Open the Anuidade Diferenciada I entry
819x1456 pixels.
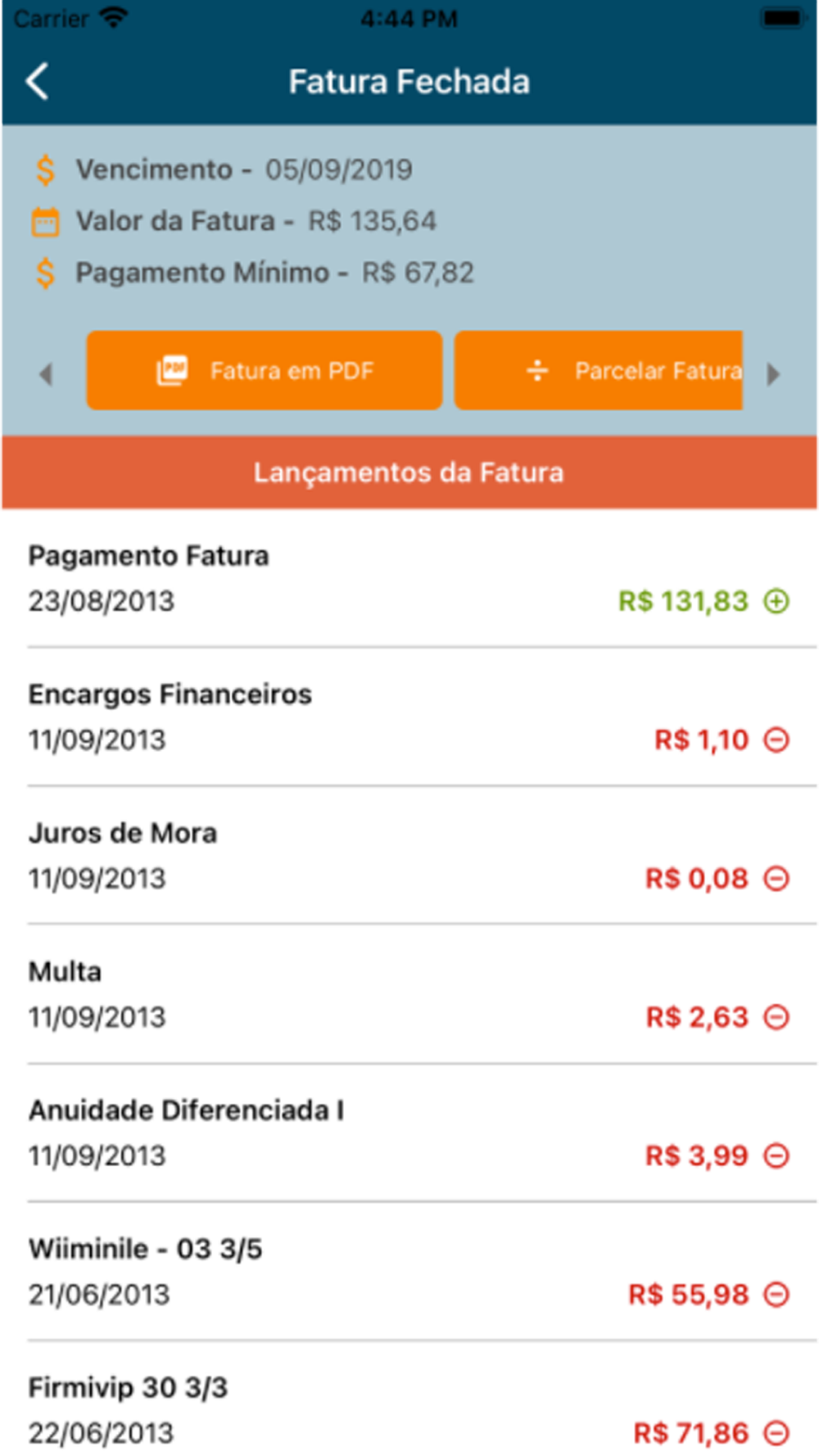pos(409,1133)
